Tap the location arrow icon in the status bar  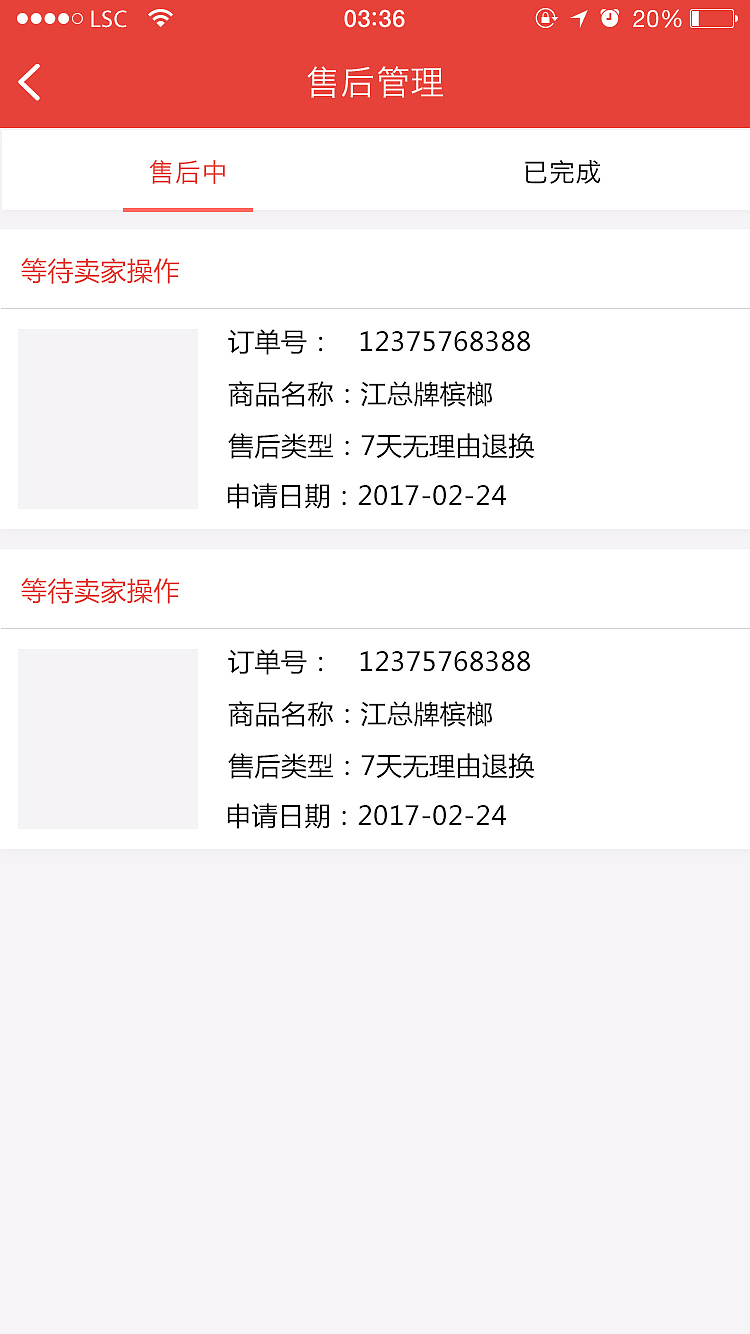pos(579,17)
